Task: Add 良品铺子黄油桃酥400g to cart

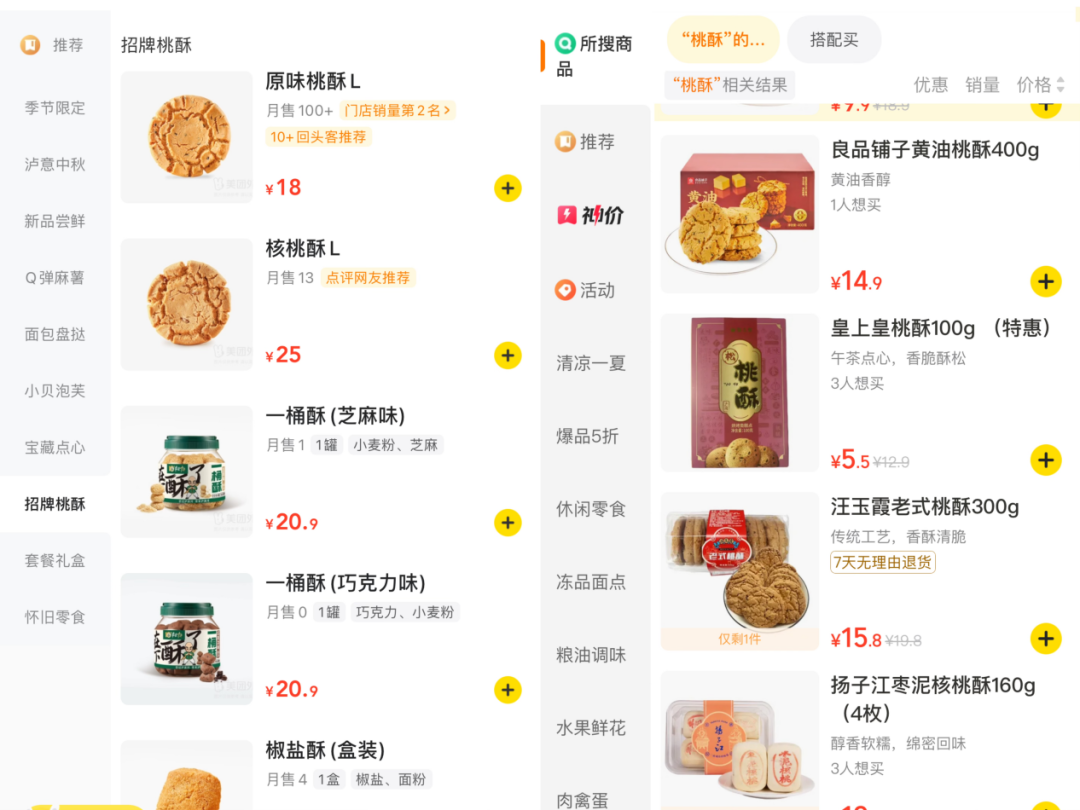Action: tap(1045, 282)
